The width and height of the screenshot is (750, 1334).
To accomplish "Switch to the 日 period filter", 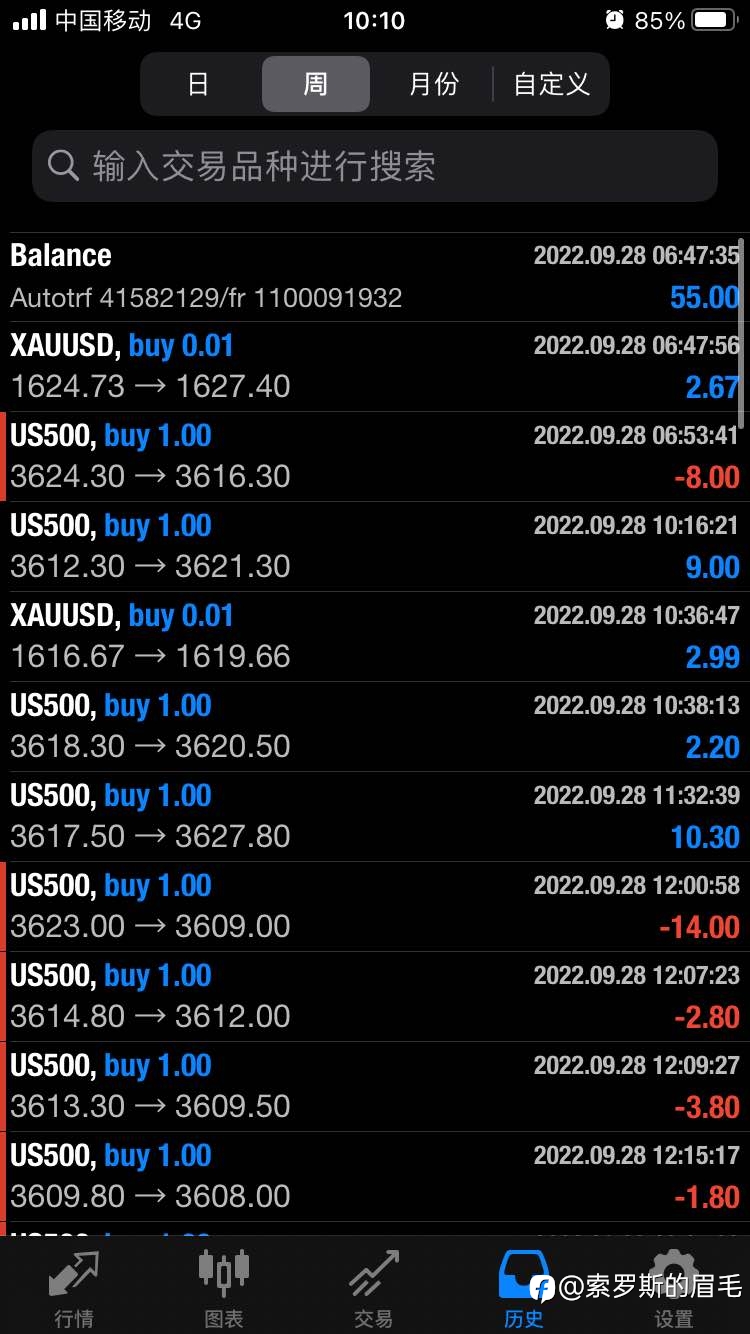I will point(199,84).
